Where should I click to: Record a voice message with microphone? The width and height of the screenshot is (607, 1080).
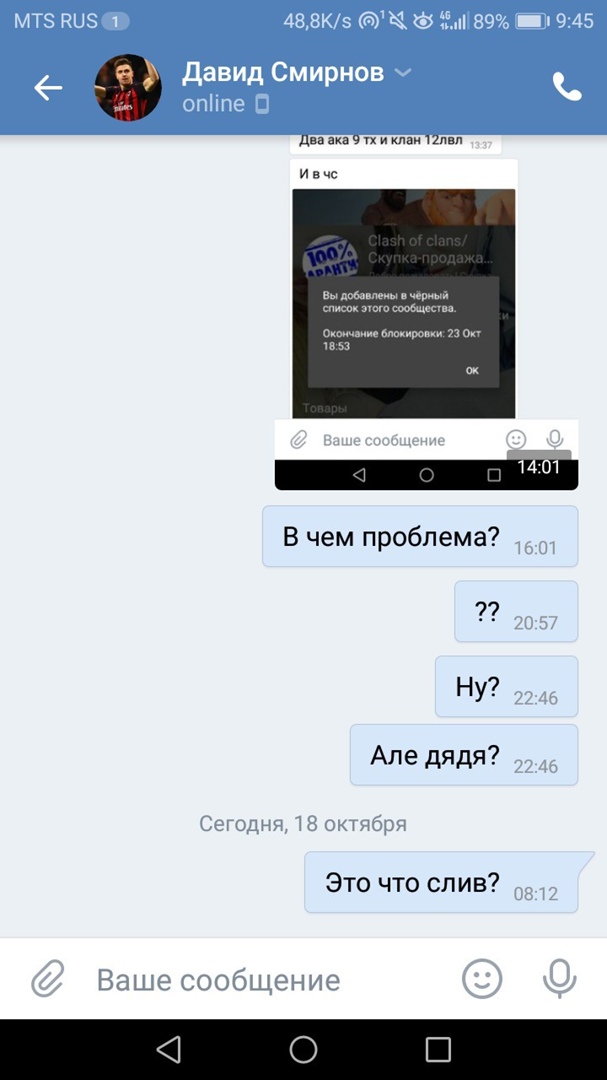(559, 979)
